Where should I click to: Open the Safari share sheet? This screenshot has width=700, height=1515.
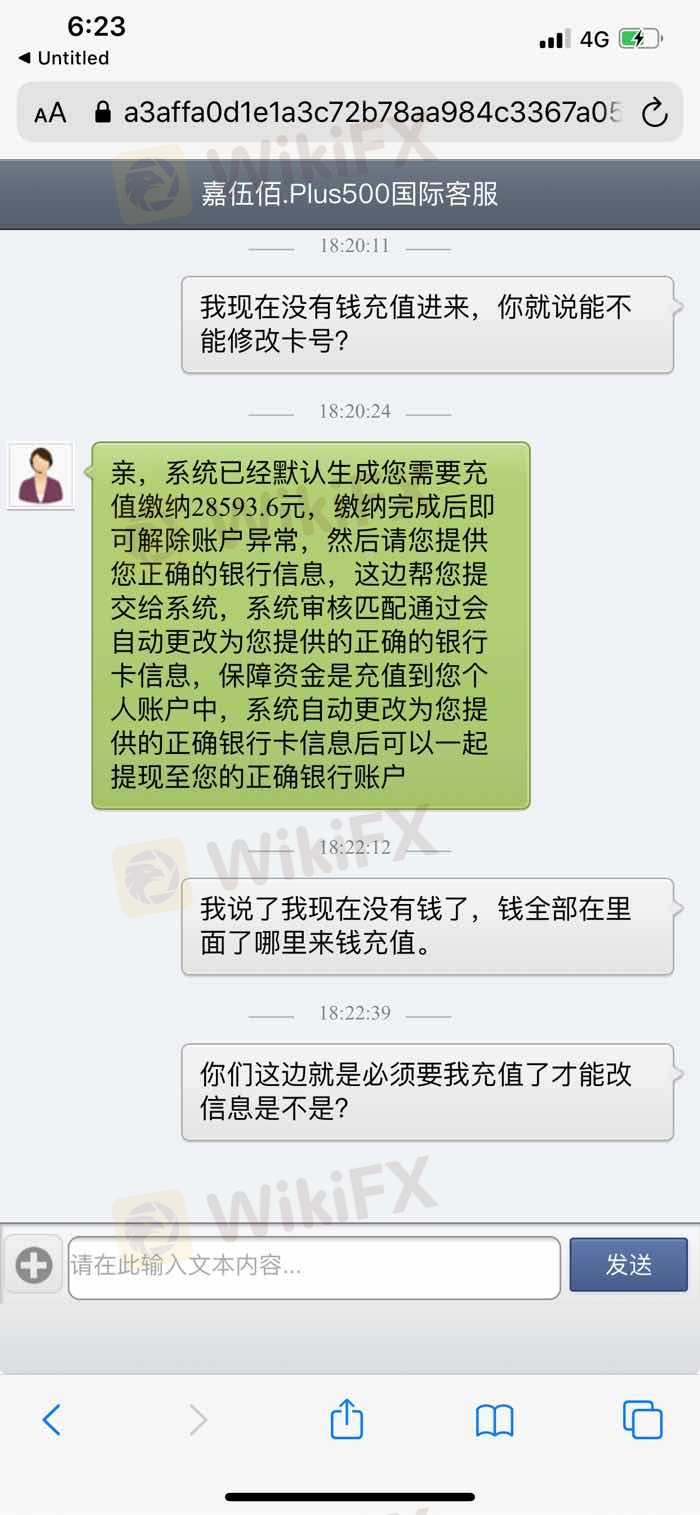coord(346,1419)
